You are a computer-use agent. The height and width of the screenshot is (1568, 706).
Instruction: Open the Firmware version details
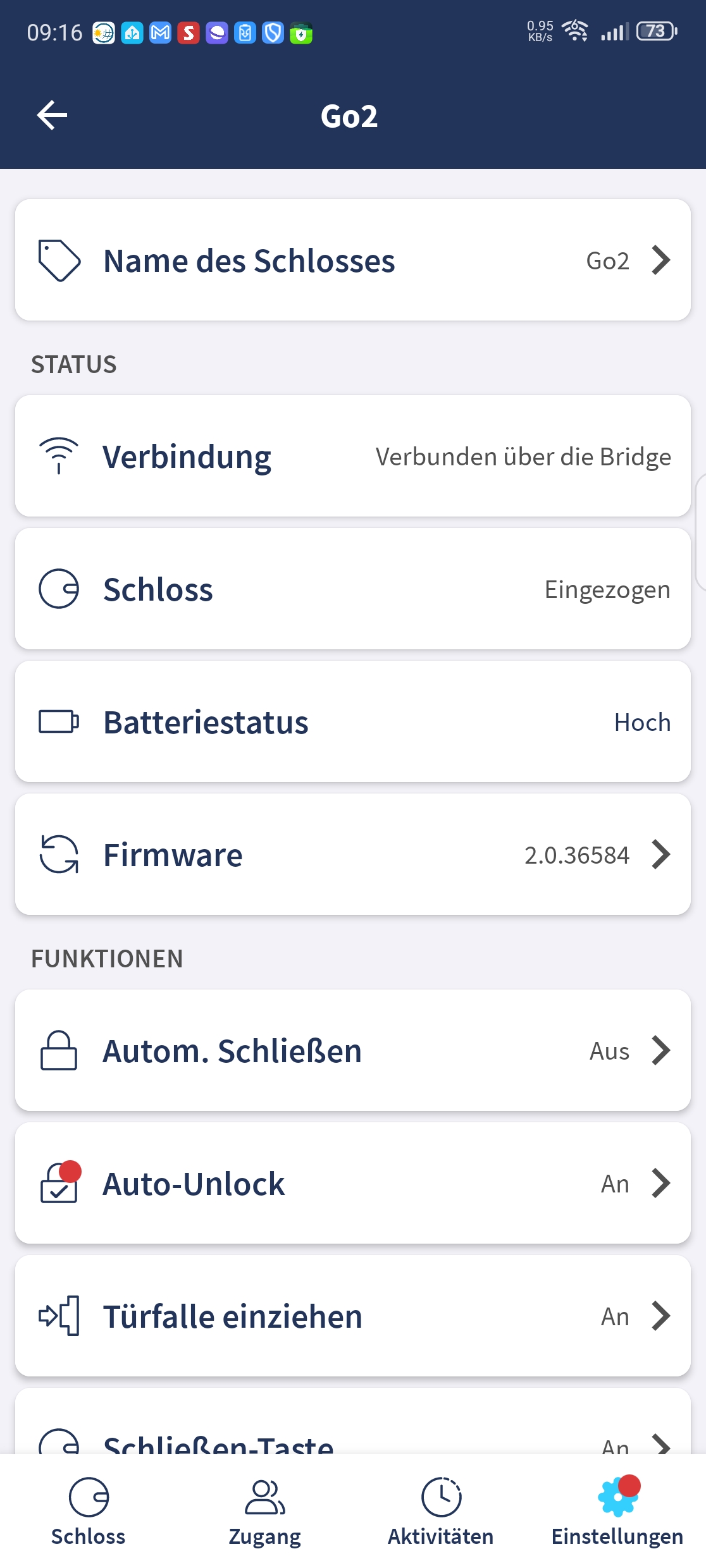pos(353,854)
